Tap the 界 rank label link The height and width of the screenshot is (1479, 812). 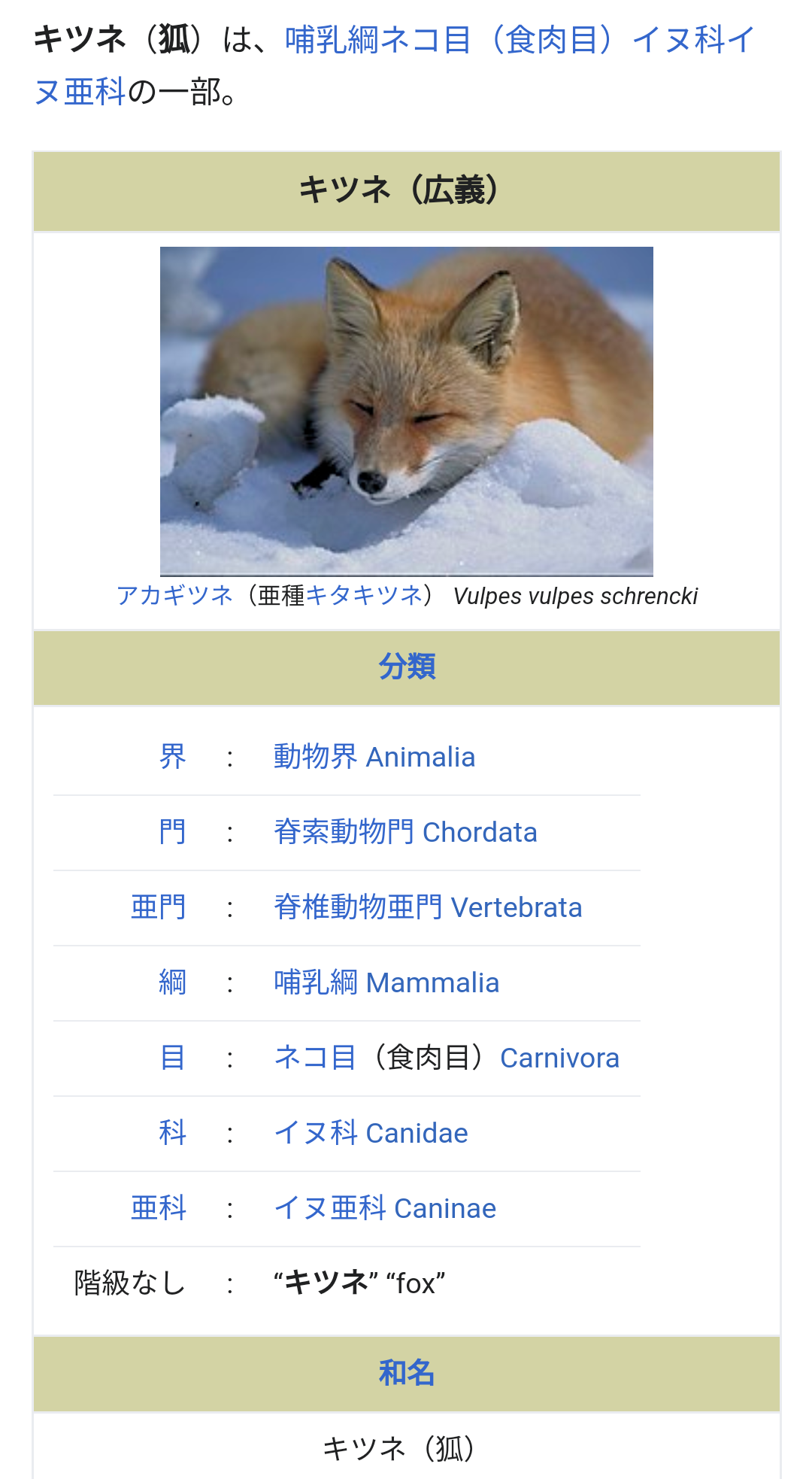tap(172, 757)
